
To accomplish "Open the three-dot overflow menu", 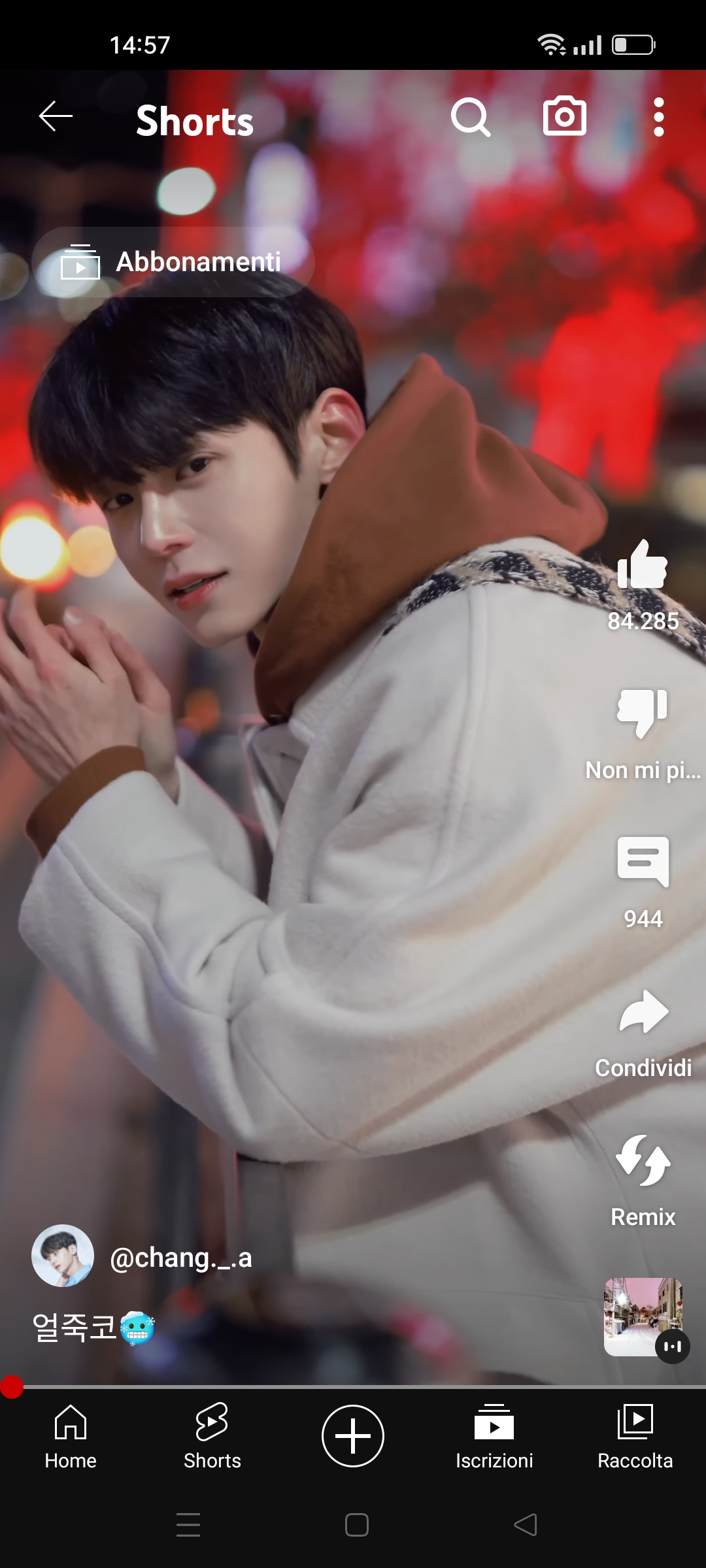I will tap(658, 118).
